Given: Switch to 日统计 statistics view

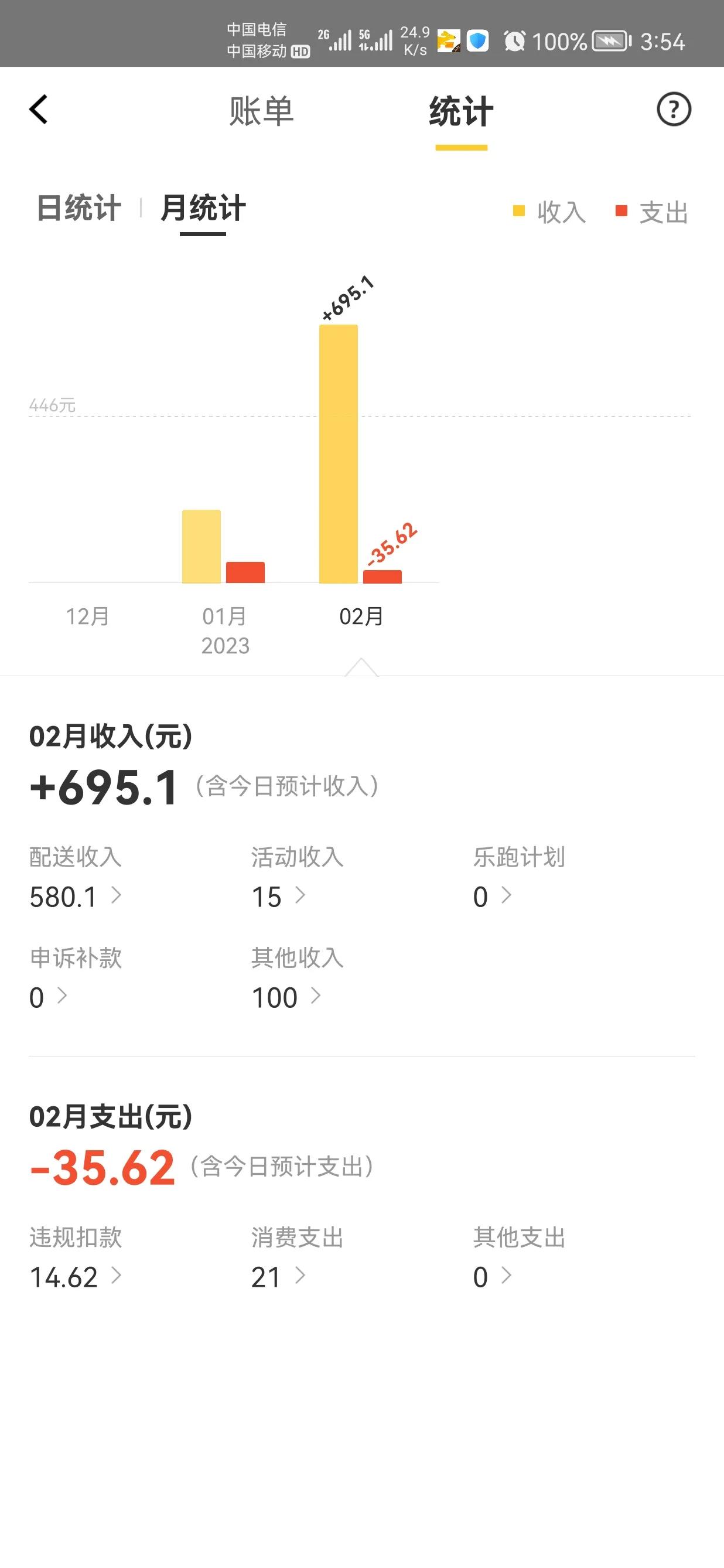Looking at the screenshot, I should click(x=78, y=207).
